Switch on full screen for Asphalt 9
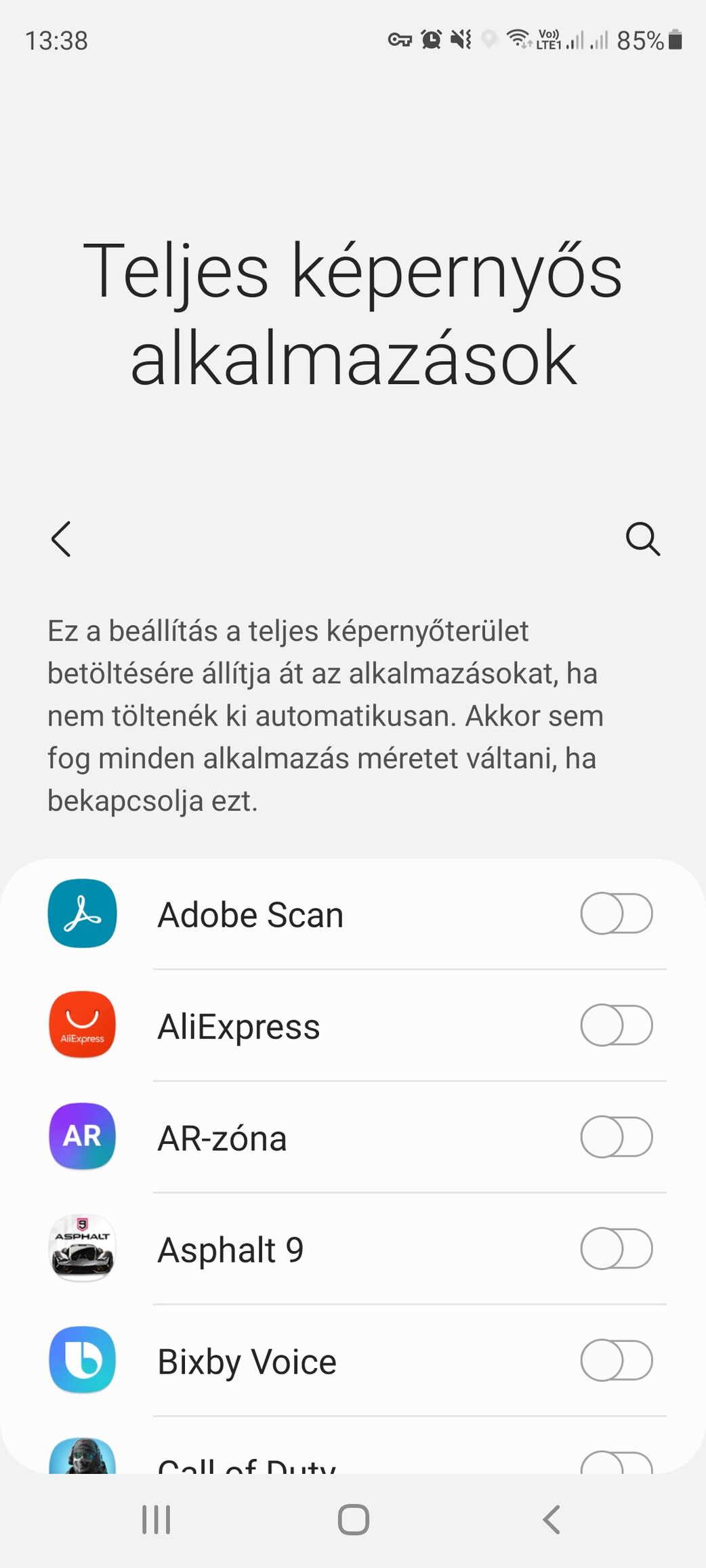The width and height of the screenshot is (706, 1568). [617, 1249]
